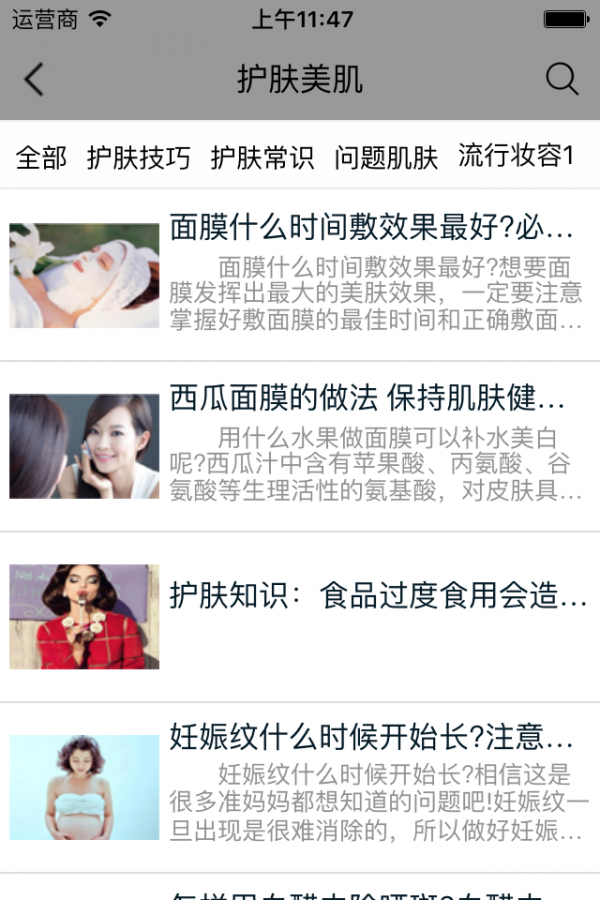
Task: Open the search magnifier icon
Action: click(562, 79)
